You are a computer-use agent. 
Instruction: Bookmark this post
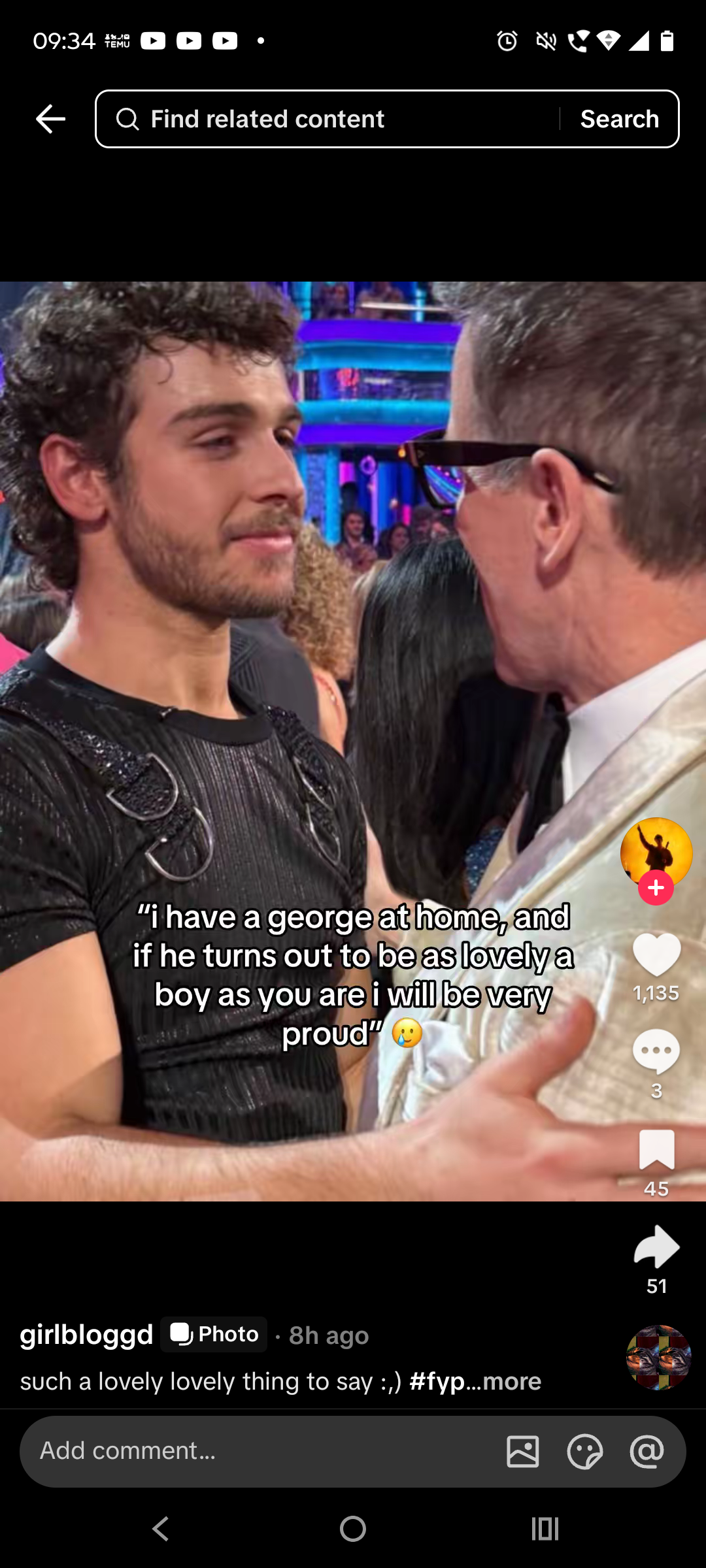(x=656, y=1150)
